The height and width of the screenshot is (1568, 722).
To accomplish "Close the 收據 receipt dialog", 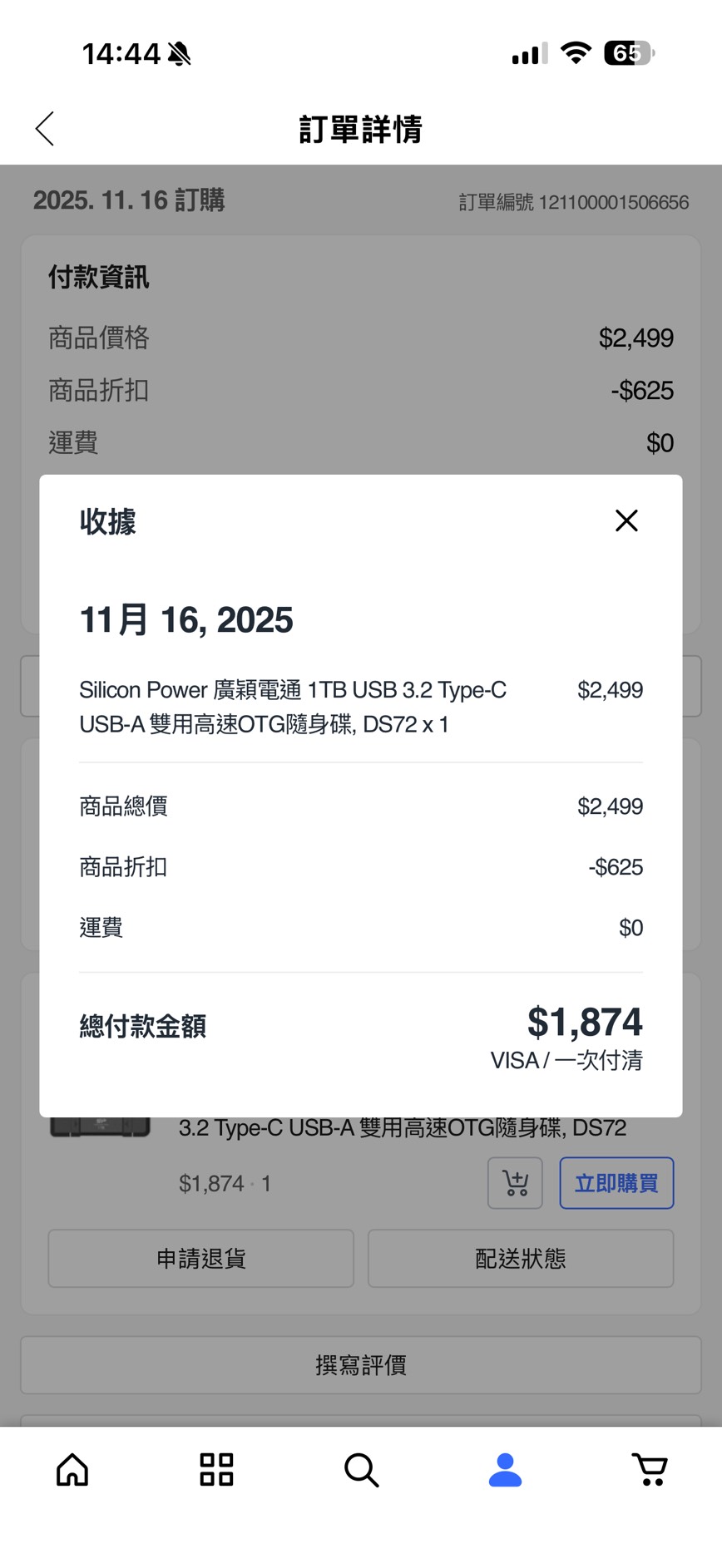I will point(626,520).
